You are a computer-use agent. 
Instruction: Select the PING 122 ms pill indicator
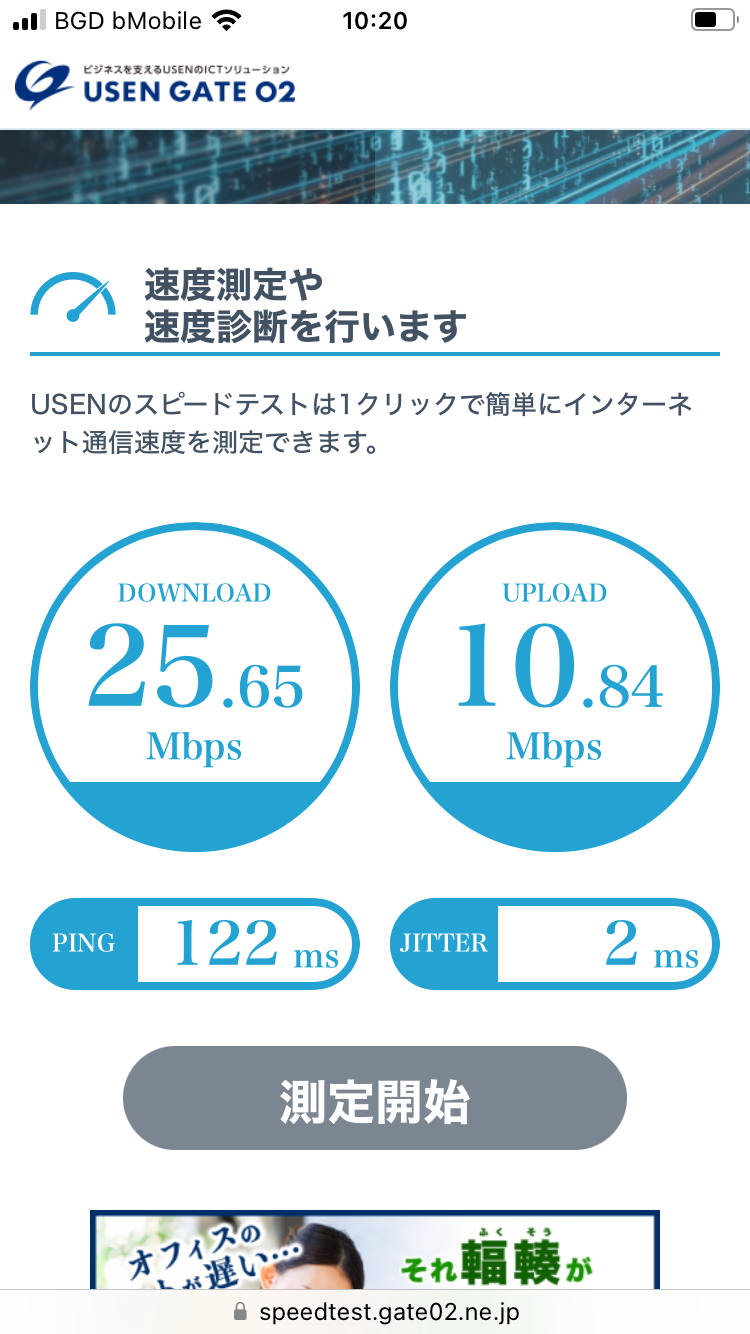pos(195,942)
